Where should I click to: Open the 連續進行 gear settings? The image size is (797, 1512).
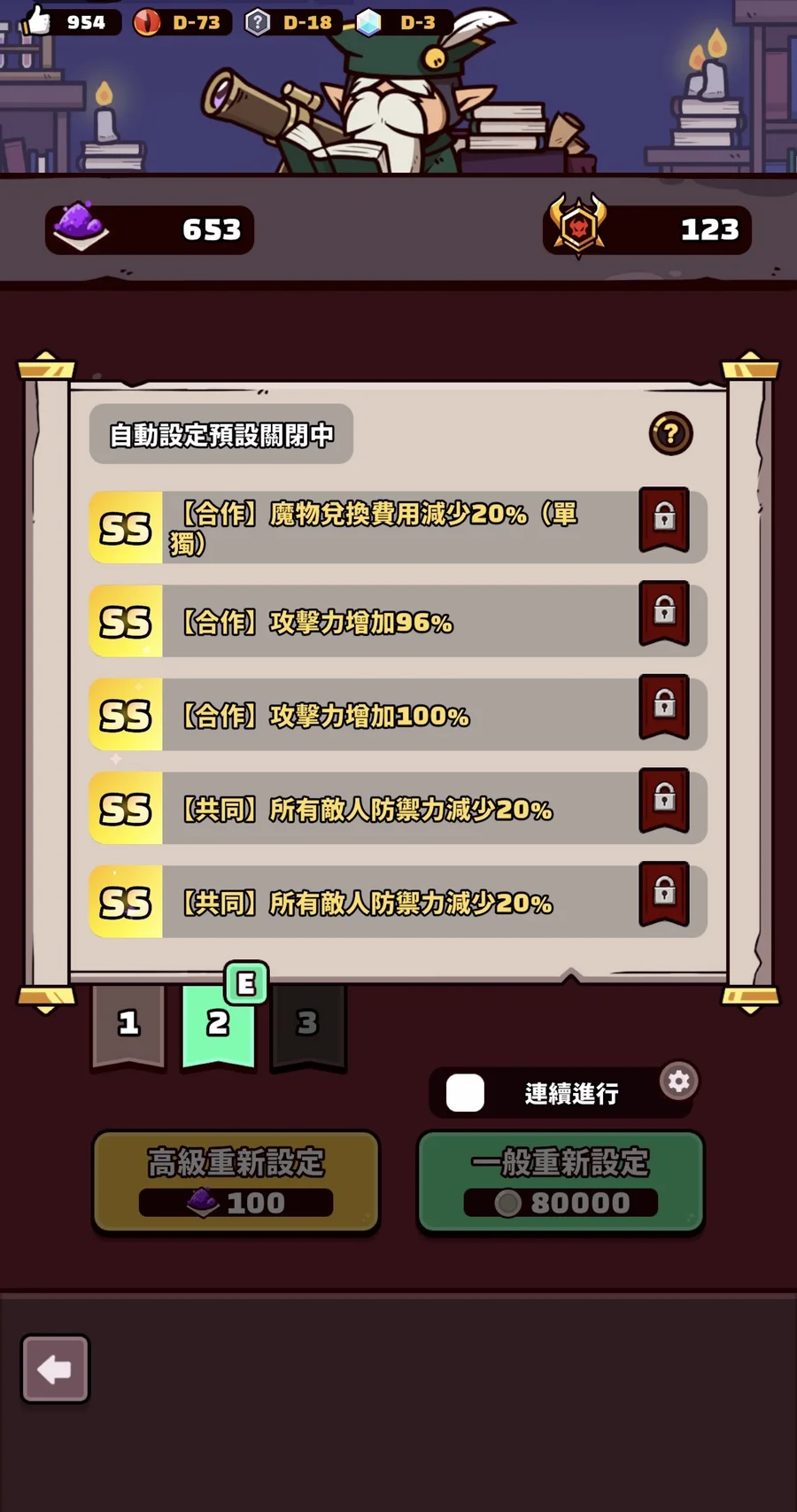click(x=679, y=1082)
